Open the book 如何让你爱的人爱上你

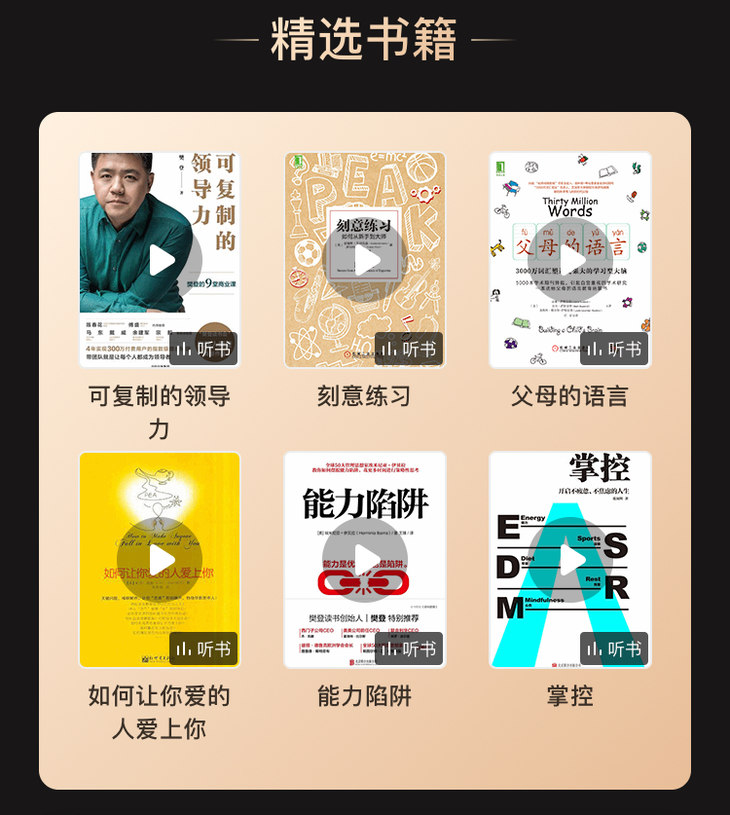click(x=160, y=560)
